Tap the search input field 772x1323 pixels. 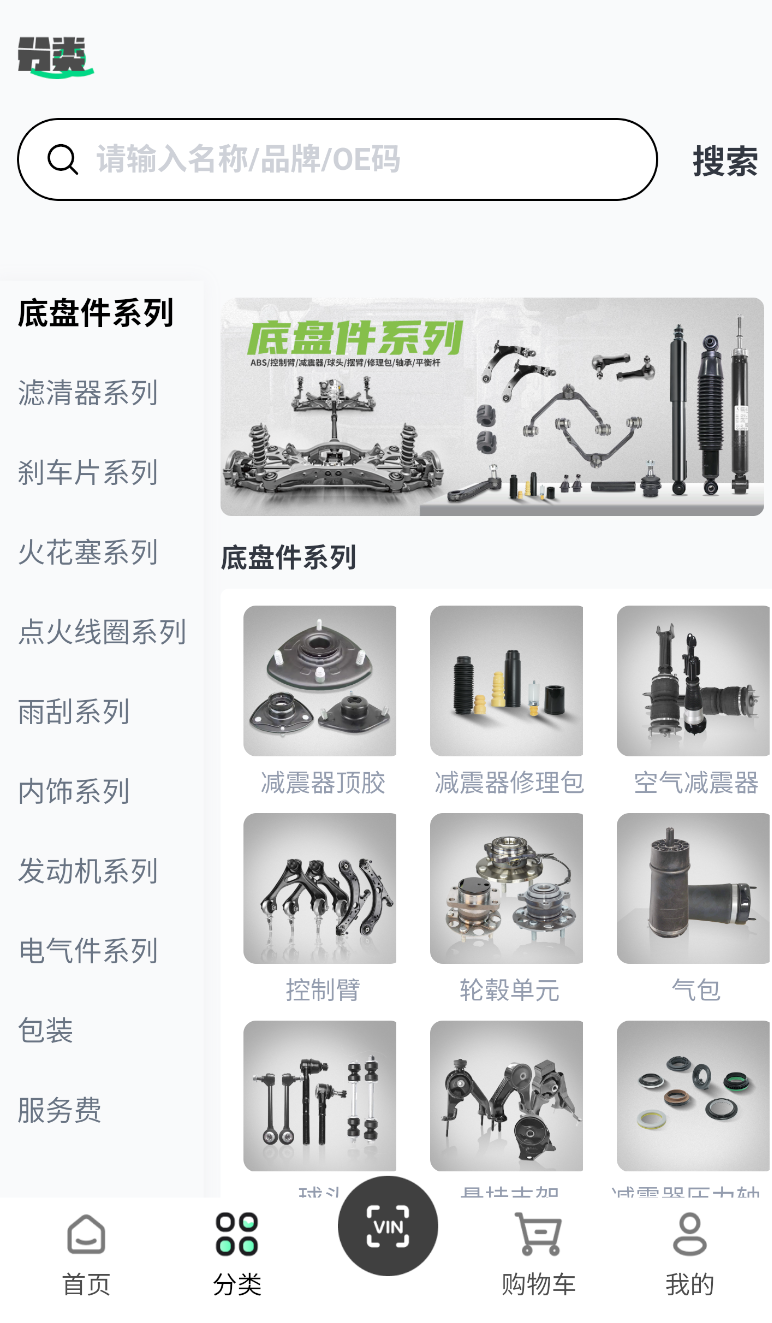pos(337,159)
